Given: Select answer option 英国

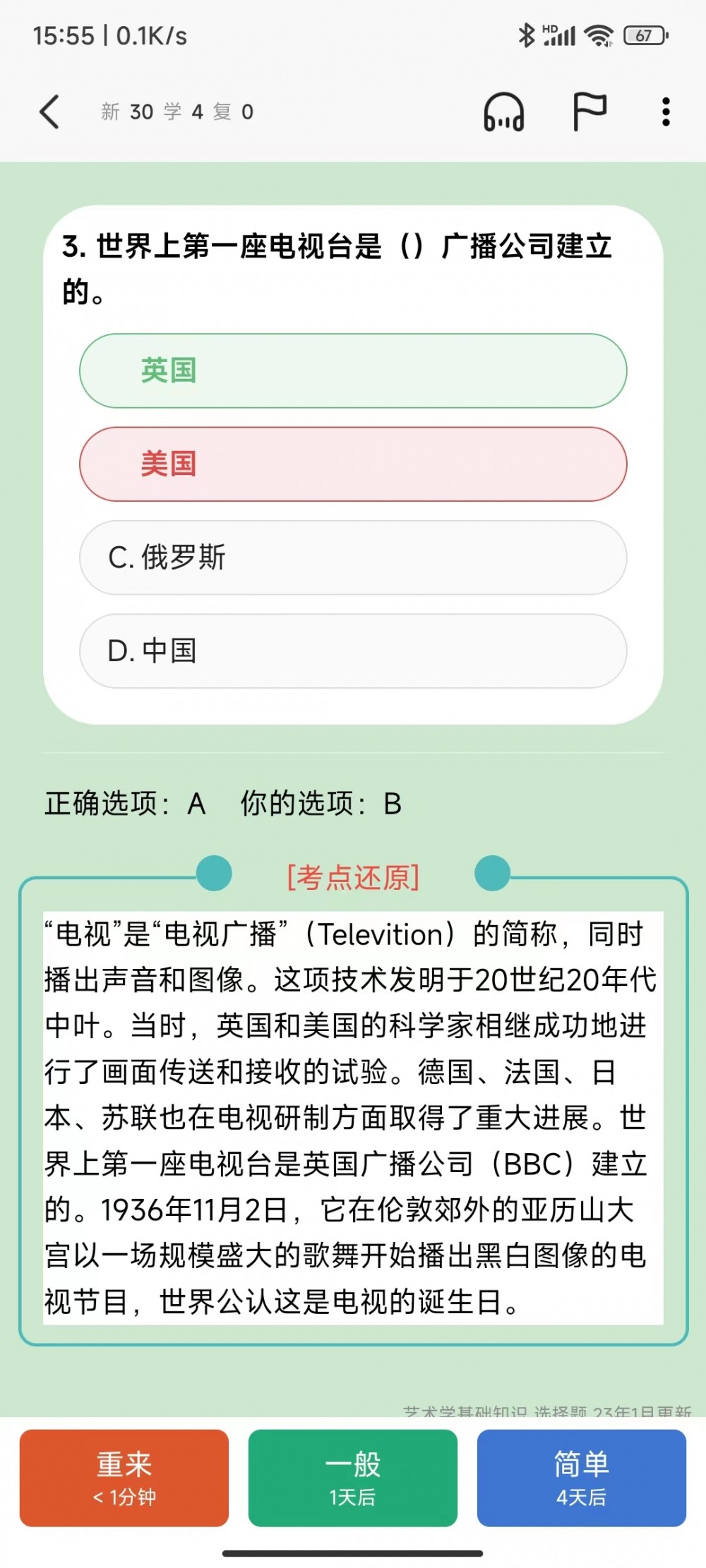Looking at the screenshot, I should tap(353, 371).
